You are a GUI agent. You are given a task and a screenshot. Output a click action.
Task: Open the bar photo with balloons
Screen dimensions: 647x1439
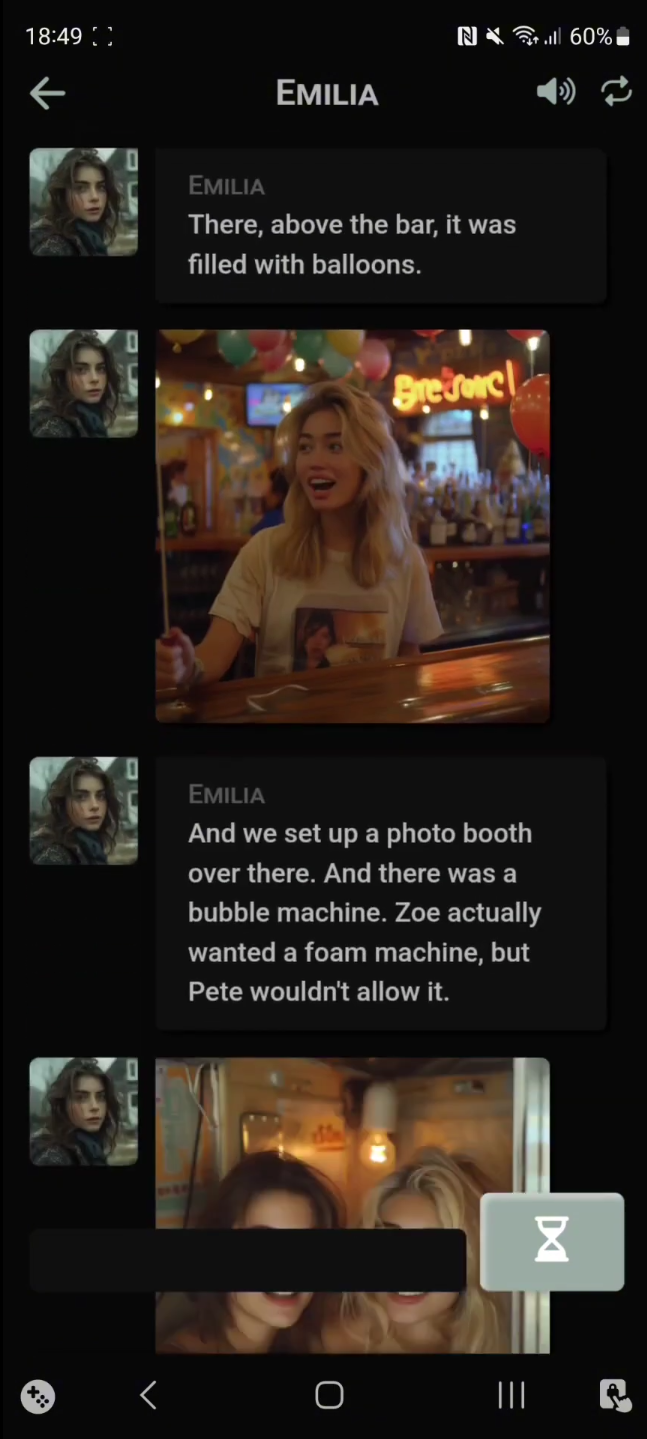[352, 526]
